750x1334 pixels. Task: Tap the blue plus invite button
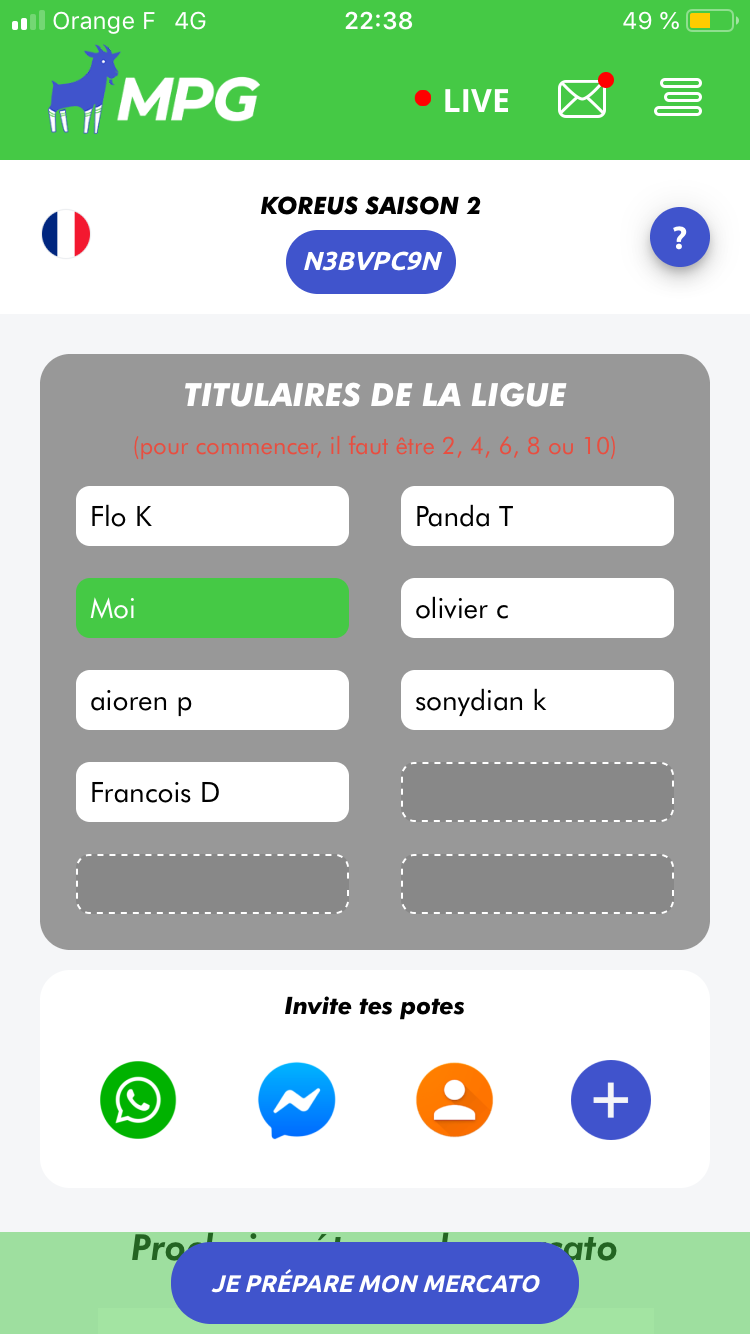610,1100
